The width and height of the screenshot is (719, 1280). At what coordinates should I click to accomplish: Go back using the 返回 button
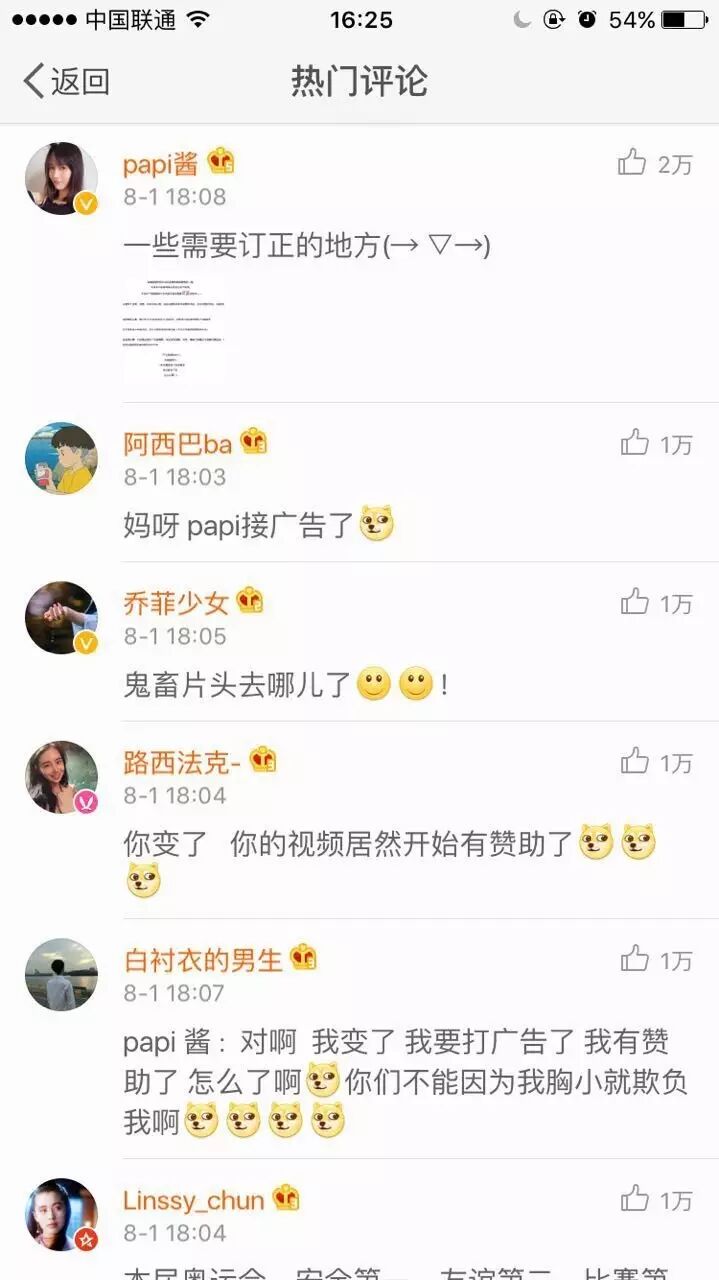[x=66, y=81]
